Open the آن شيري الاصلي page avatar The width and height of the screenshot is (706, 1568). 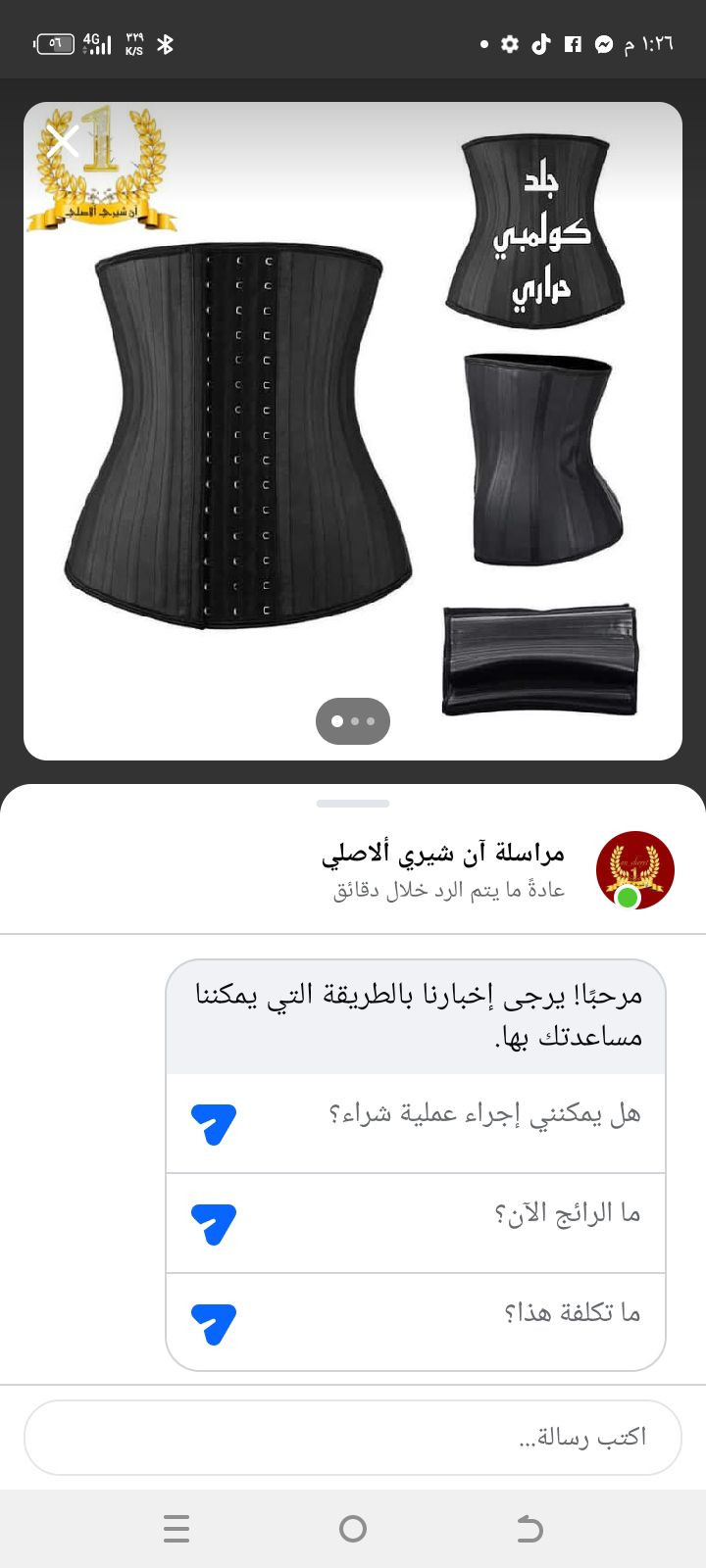click(634, 869)
